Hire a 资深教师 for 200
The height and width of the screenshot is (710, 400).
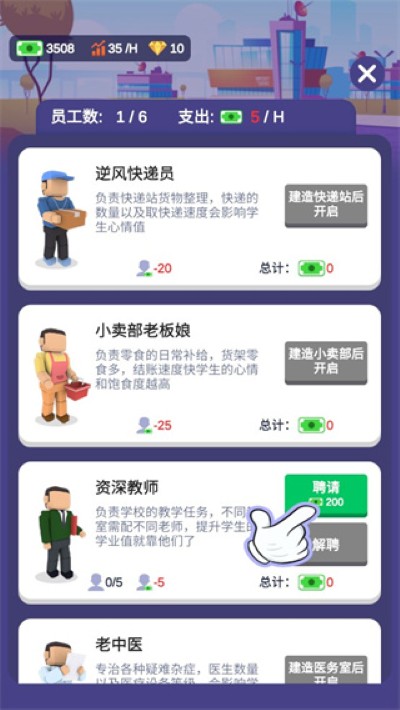pos(326,495)
